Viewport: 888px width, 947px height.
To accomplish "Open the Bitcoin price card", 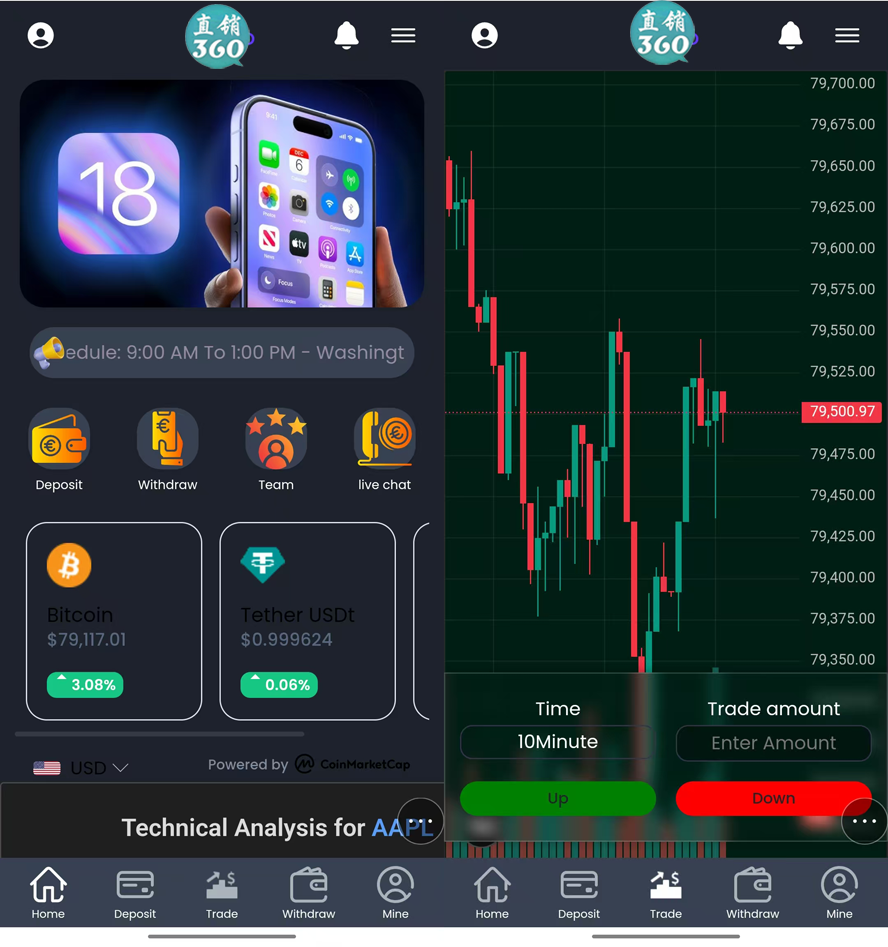I will pyautogui.click(x=114, y=620).
